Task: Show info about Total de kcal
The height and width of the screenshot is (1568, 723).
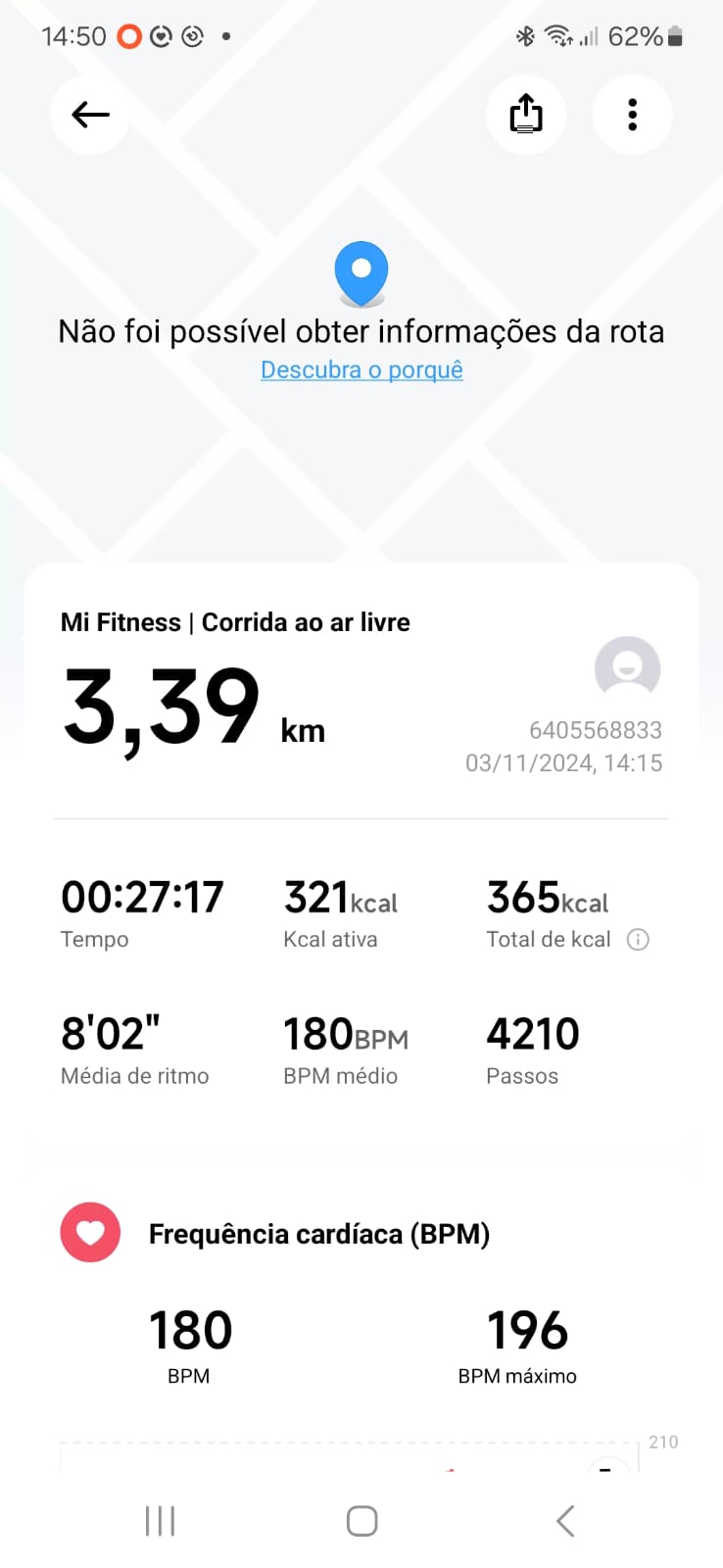Action: point(638,940)
